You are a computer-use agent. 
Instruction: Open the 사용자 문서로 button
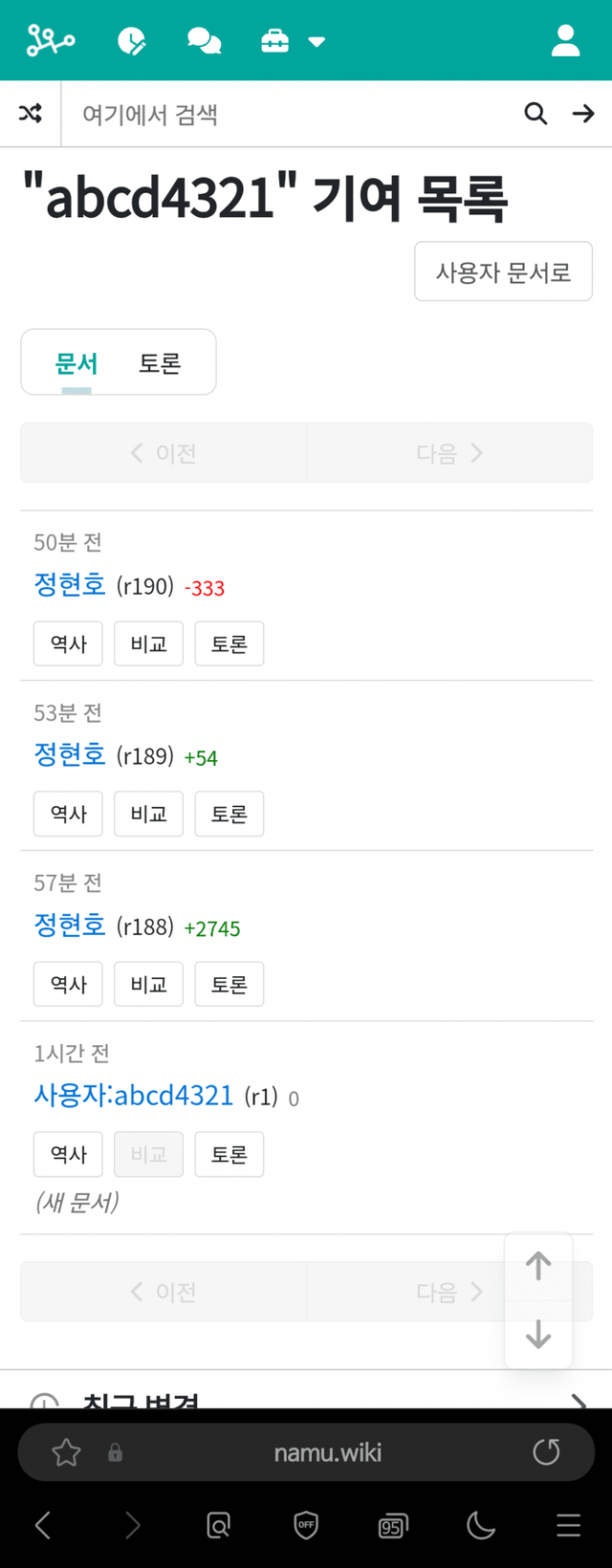pos(503,272)
